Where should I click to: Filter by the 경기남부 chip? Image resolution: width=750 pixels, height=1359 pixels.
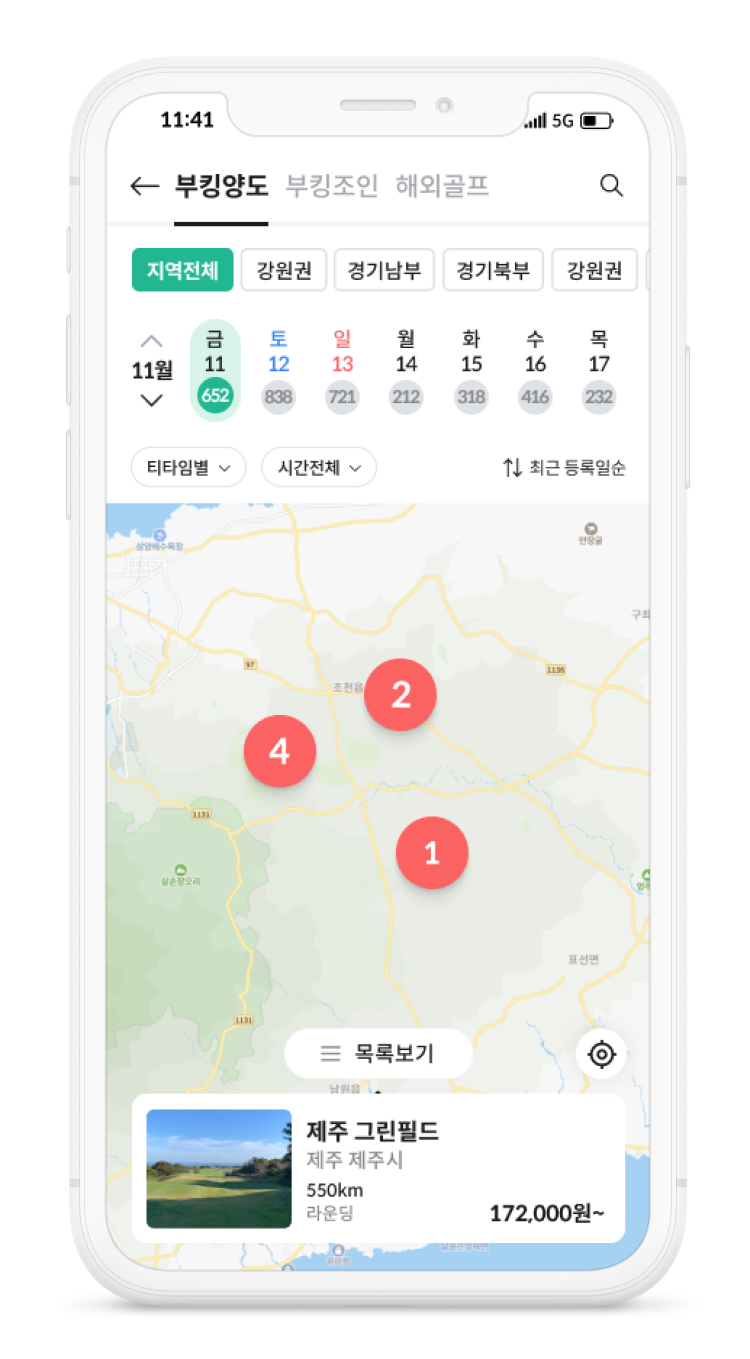pos(384,270)
